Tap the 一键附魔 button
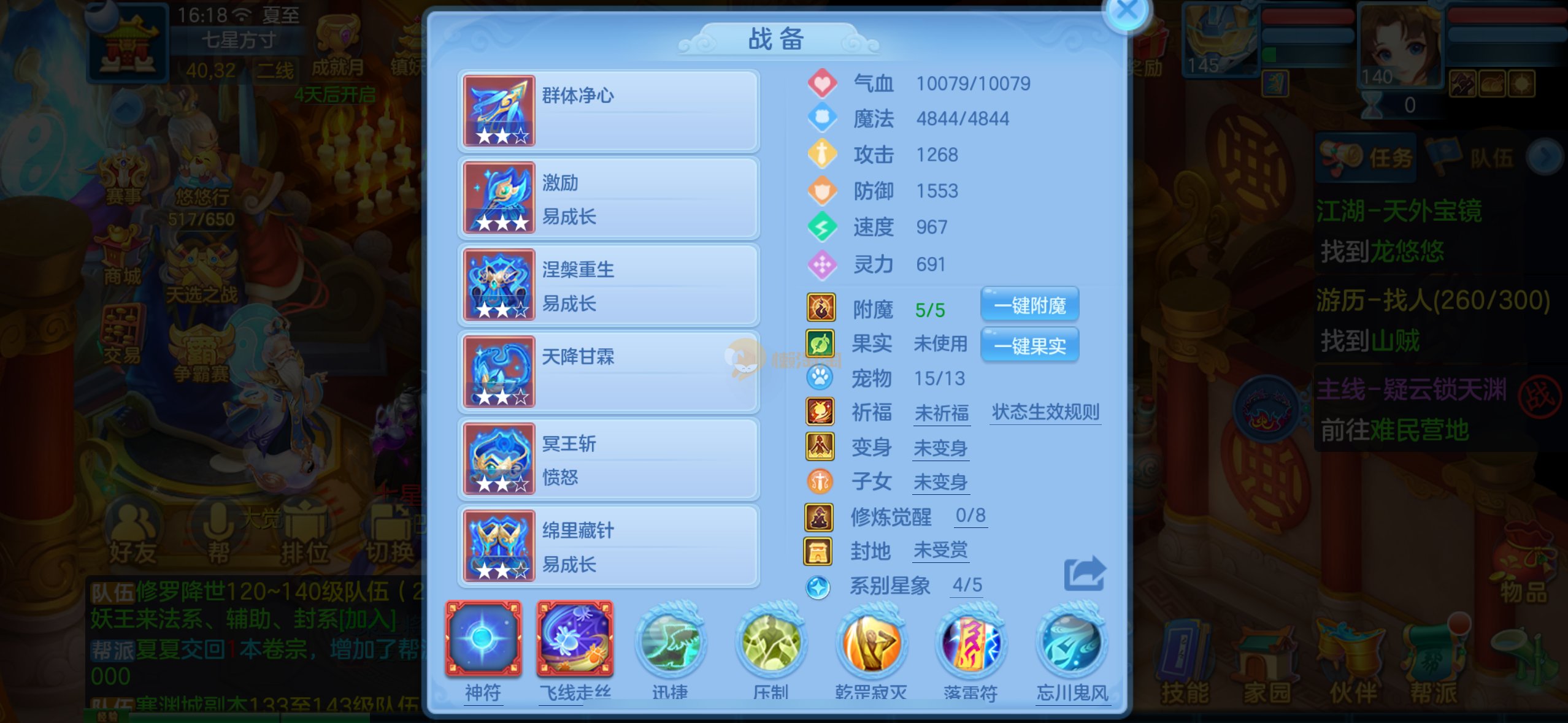 tap(1029, 305)
